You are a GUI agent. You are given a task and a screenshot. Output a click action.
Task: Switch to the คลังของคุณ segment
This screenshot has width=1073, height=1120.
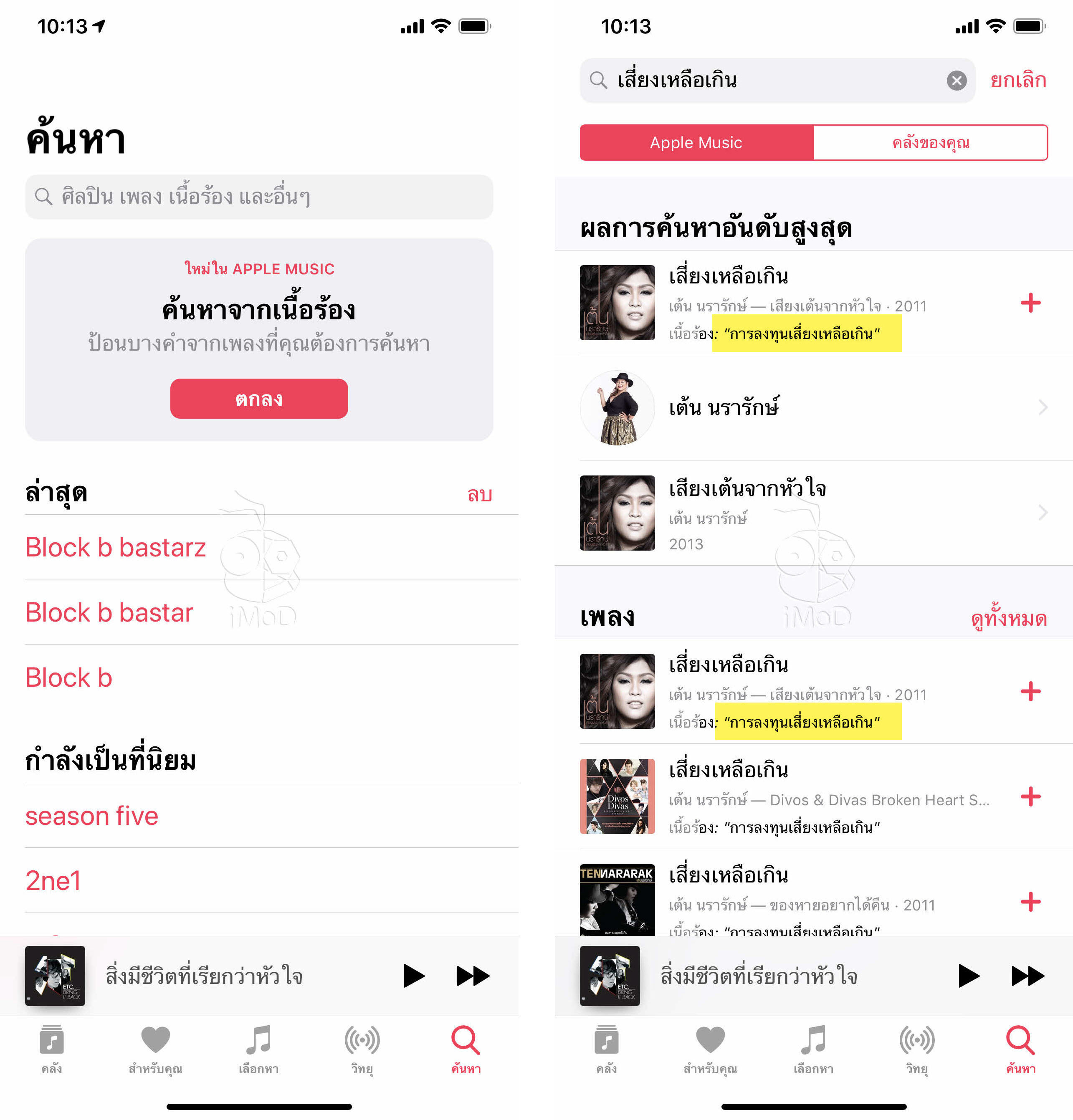[x=929, y=143]
